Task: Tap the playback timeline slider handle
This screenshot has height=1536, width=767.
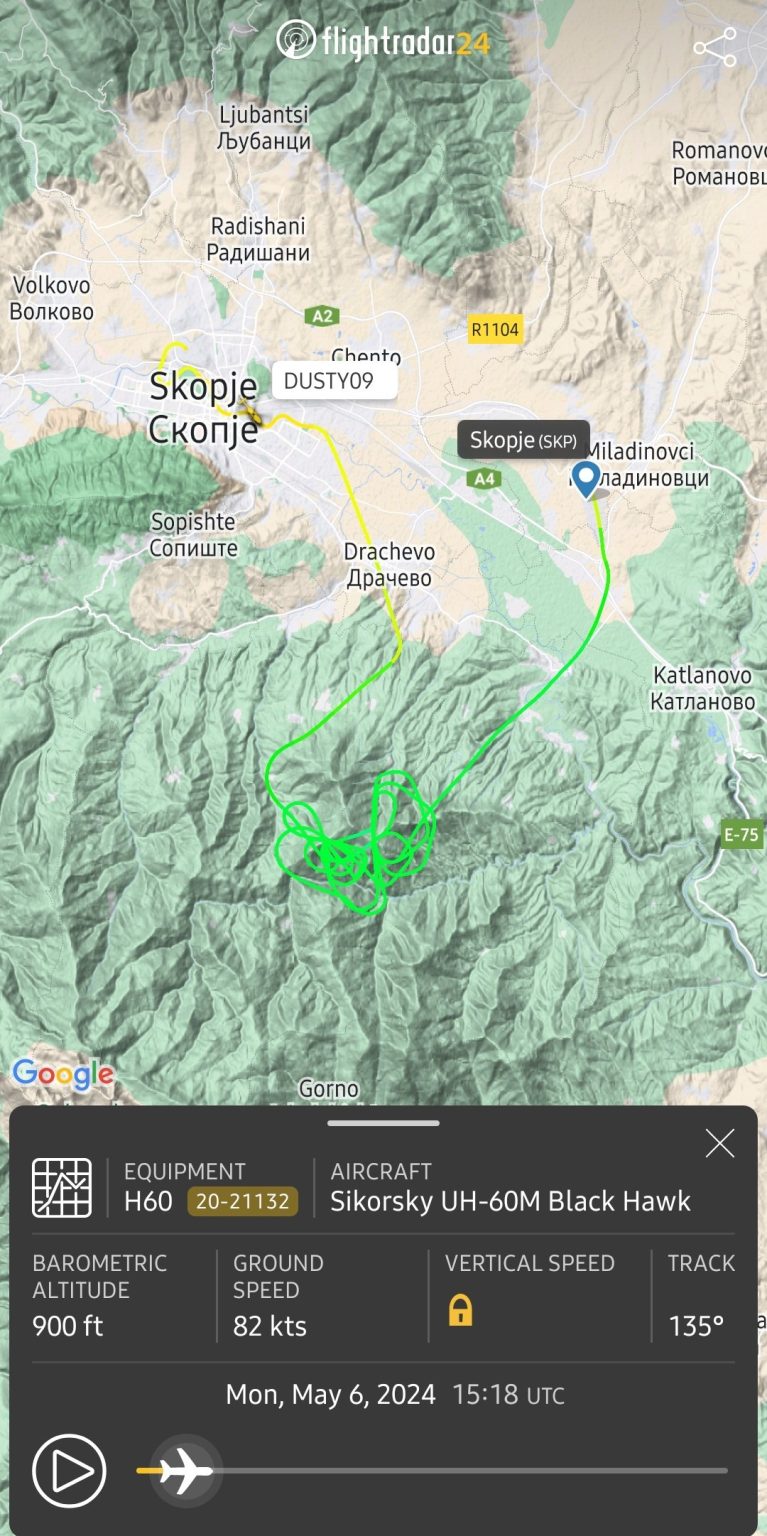Action: tap(185, 1471)
